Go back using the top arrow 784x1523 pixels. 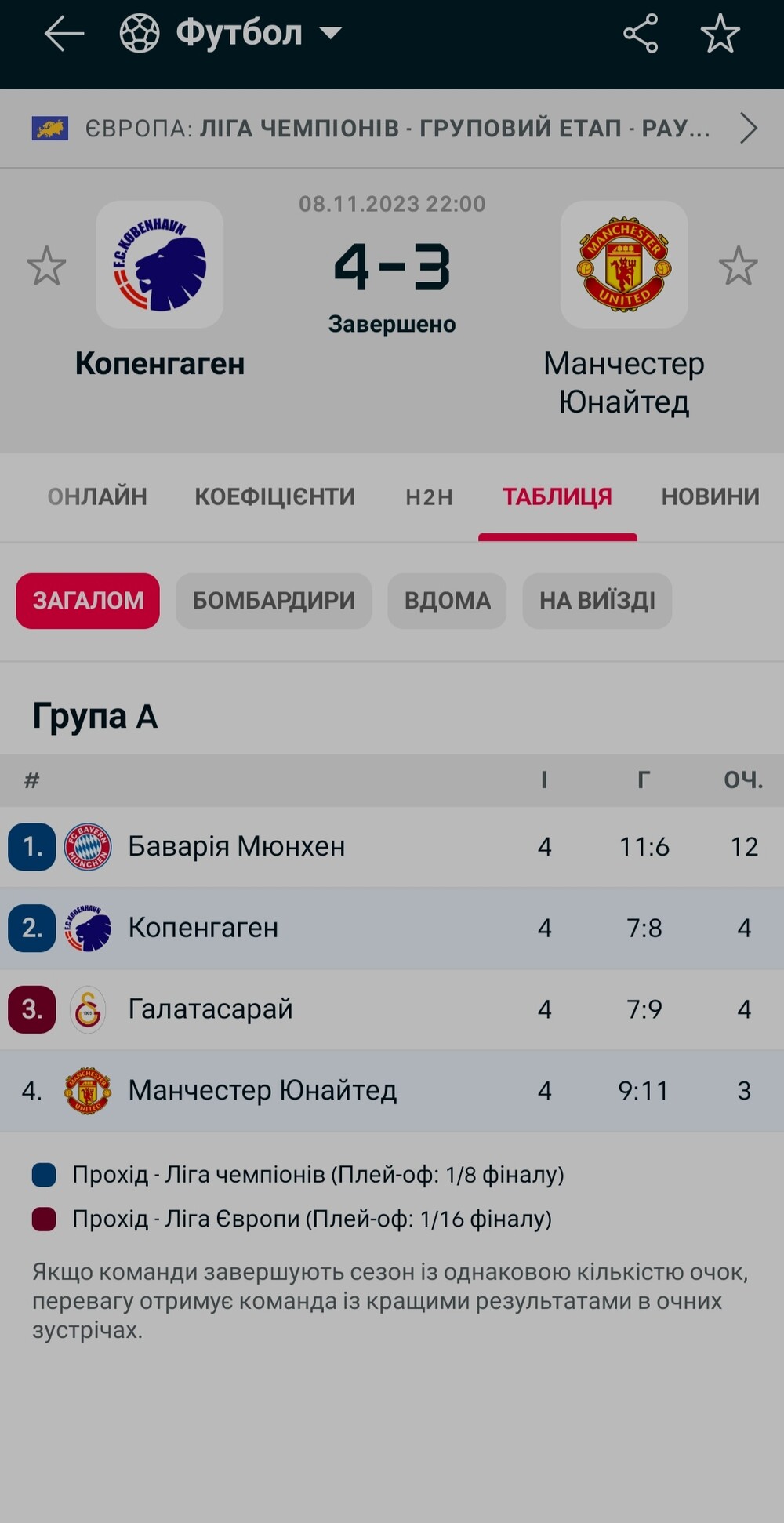click(x=64, y=34)
